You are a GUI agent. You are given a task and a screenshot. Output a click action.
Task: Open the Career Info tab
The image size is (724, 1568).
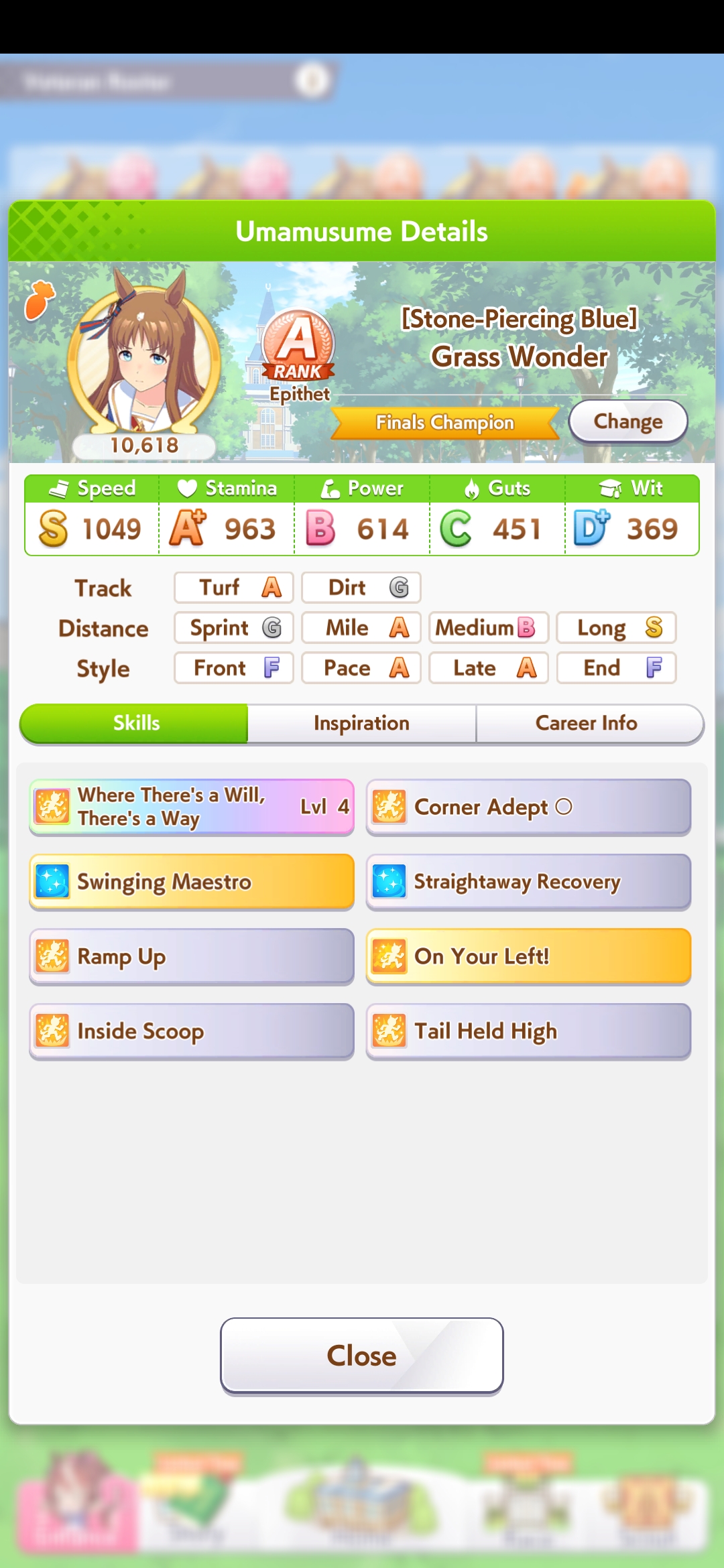point(587,723)
